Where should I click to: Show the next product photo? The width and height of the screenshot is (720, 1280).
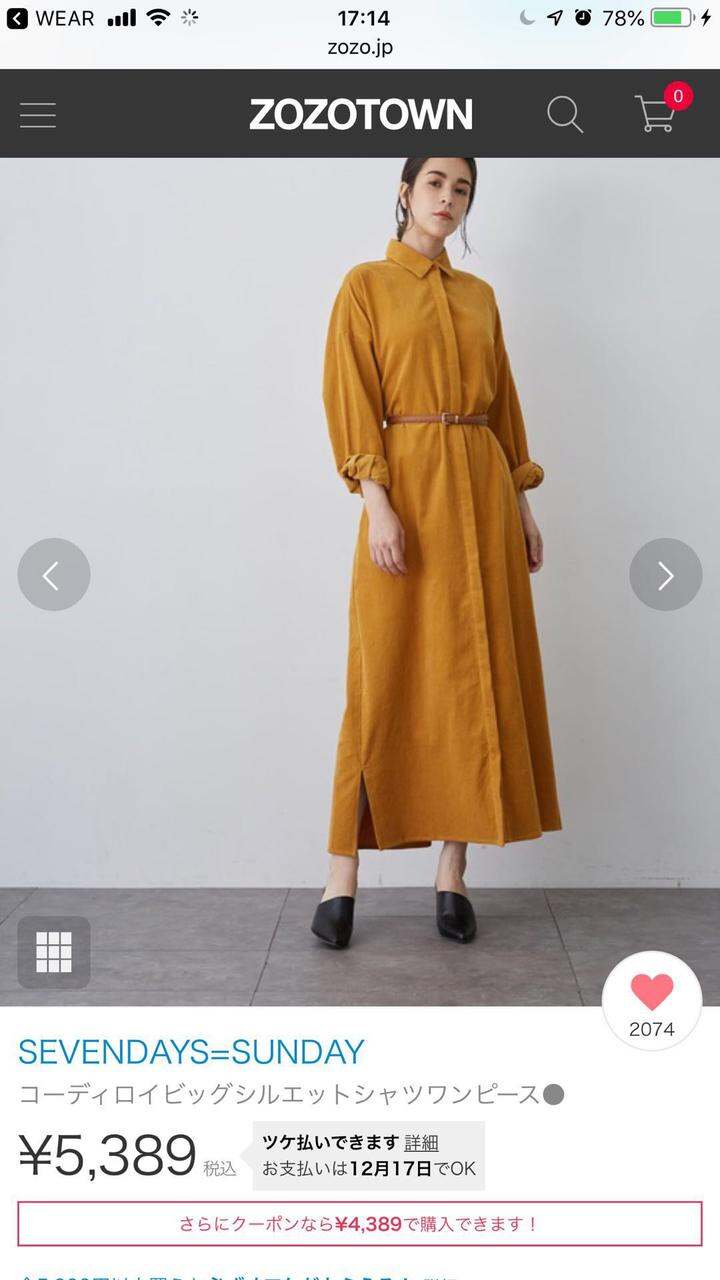(666, 574)
